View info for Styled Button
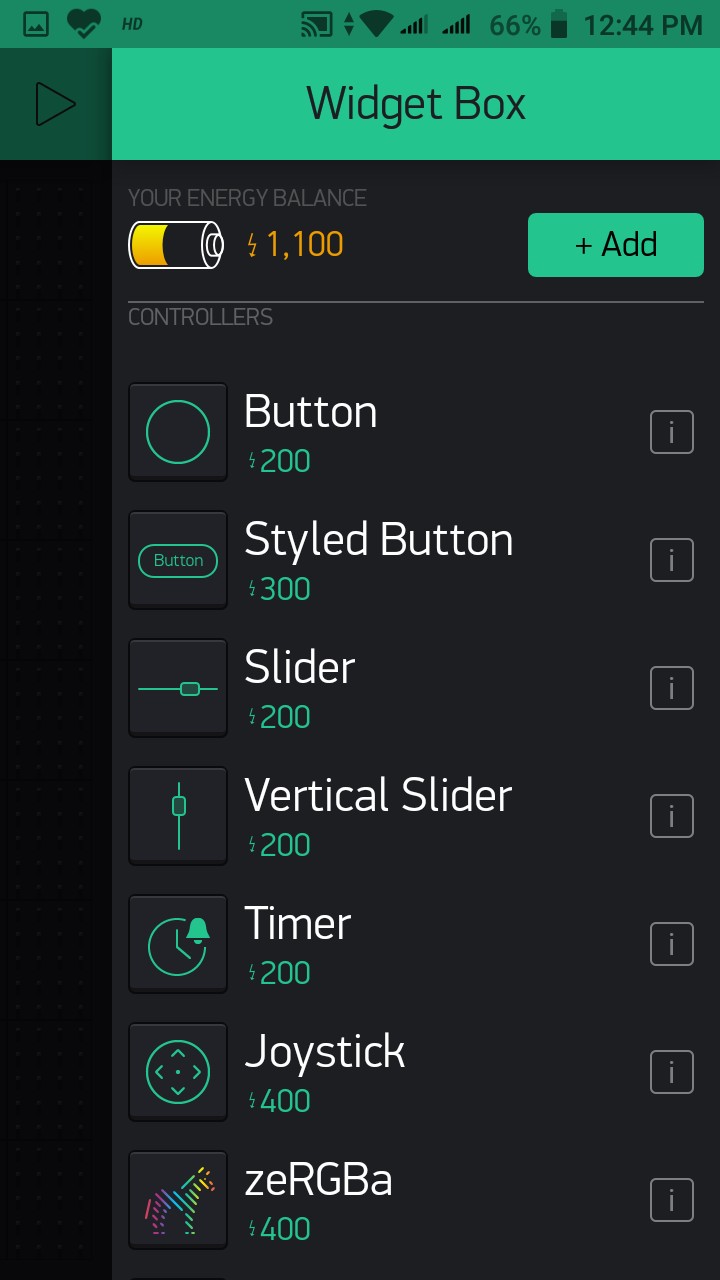The height and width of the screenshot is (1280, 720). 671,560
